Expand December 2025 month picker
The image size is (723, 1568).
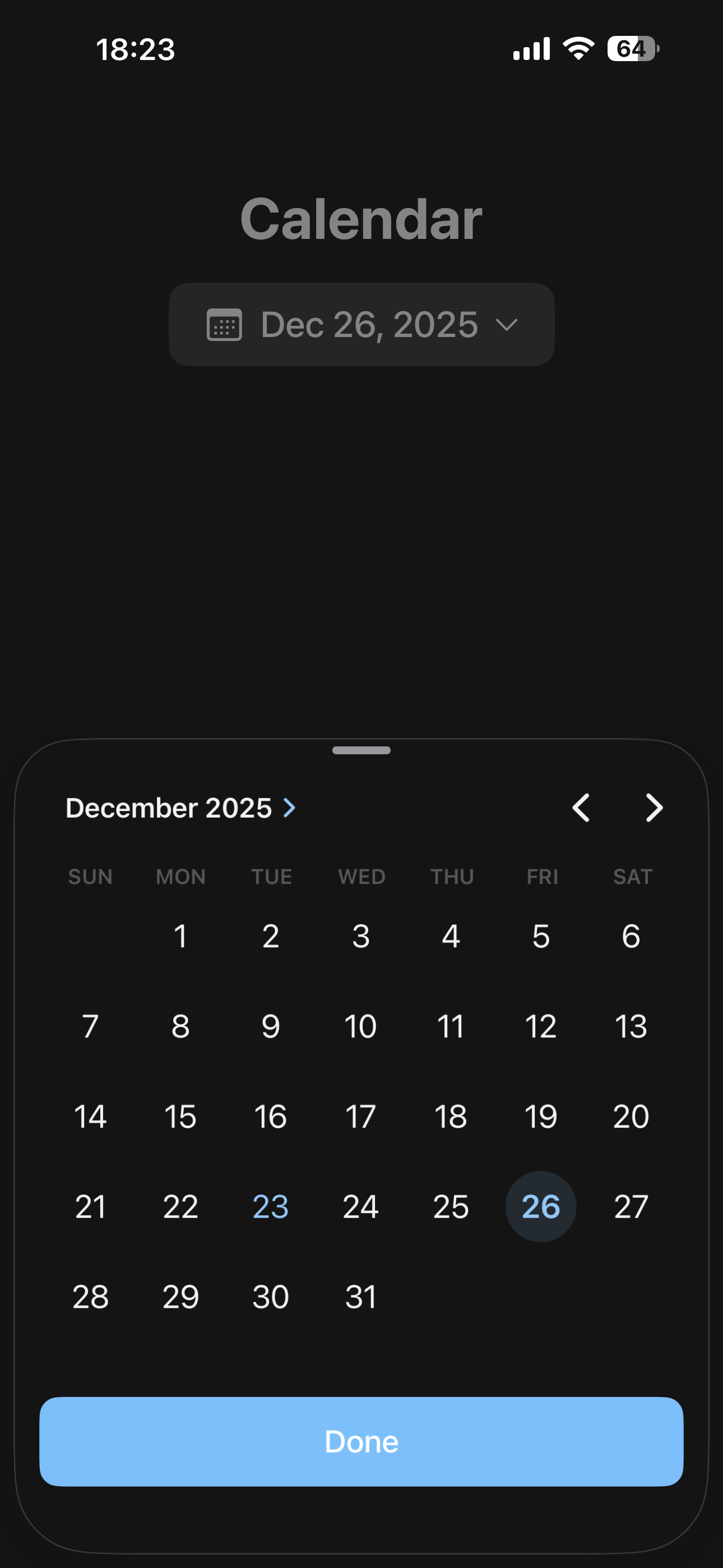pyautogui.click(x=180, y=808)
